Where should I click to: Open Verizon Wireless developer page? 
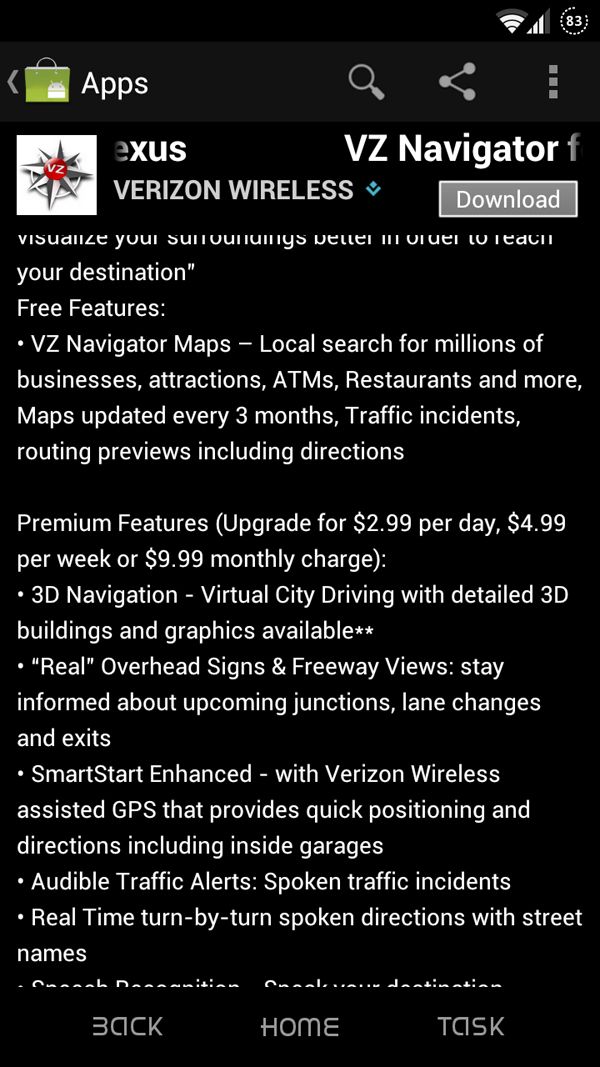coord(234,190)
